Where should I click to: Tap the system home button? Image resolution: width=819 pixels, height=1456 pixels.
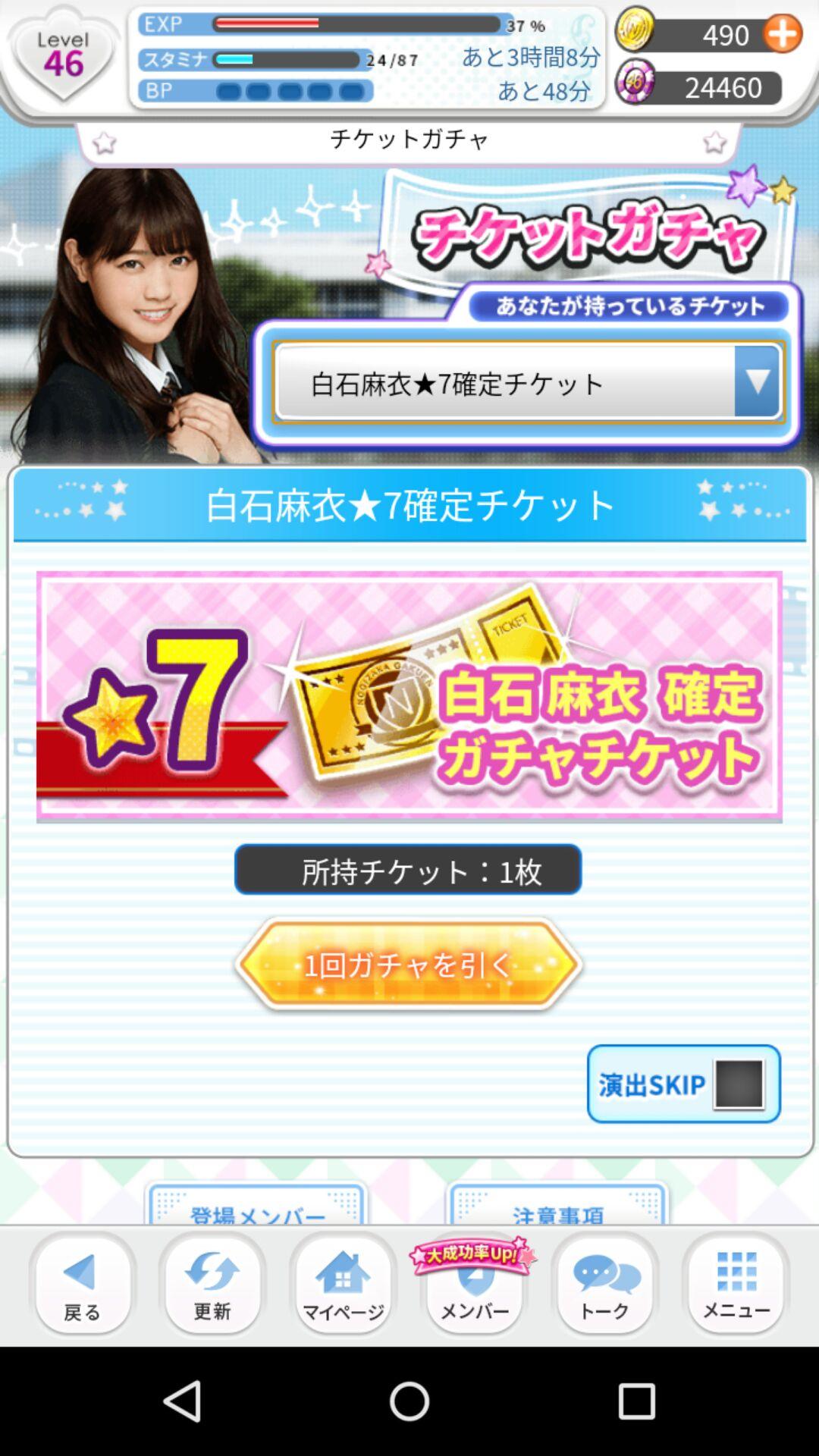pos(409,1401)
